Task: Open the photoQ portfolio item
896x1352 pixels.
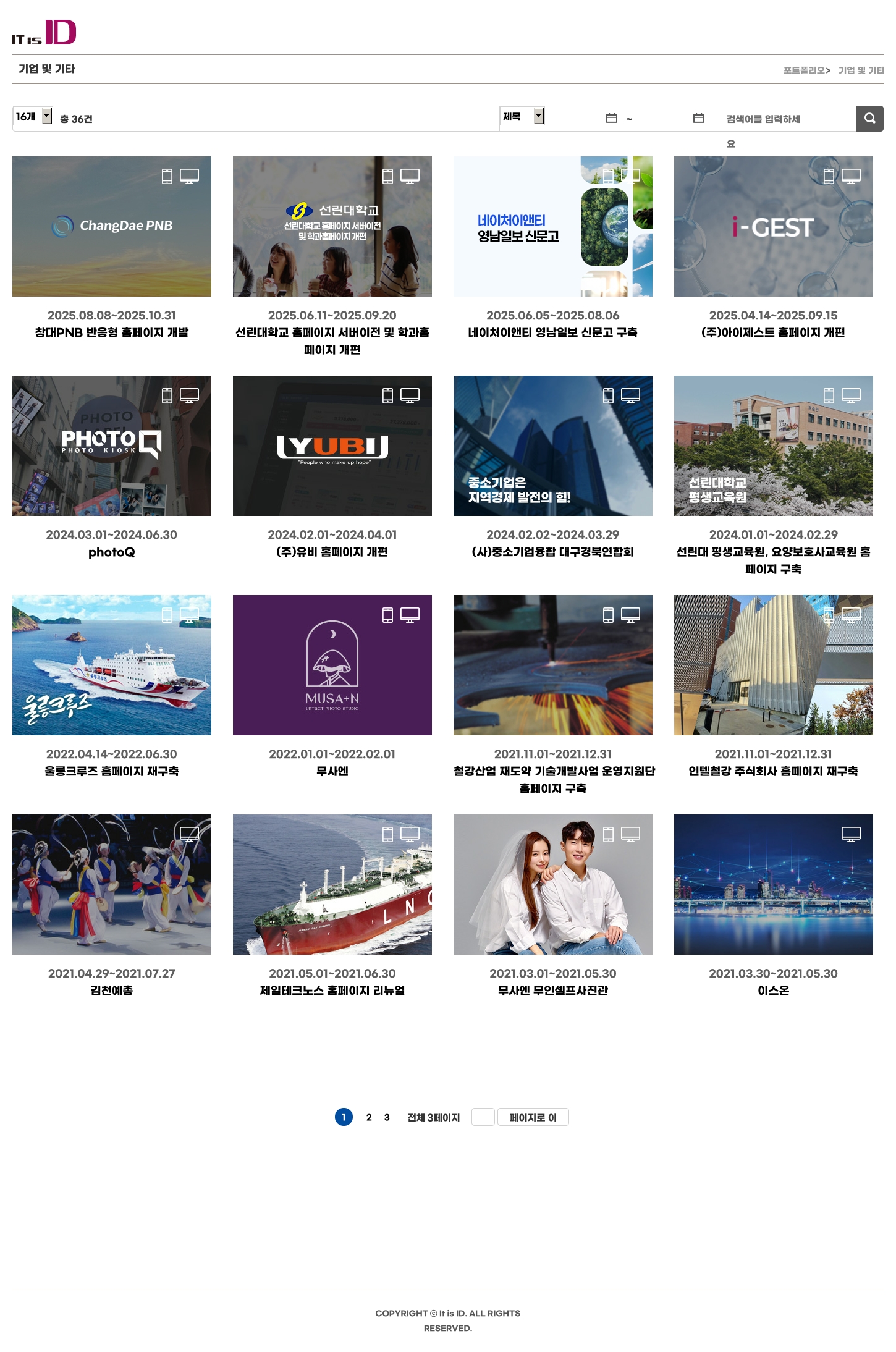Action: (x=112, y=446)
